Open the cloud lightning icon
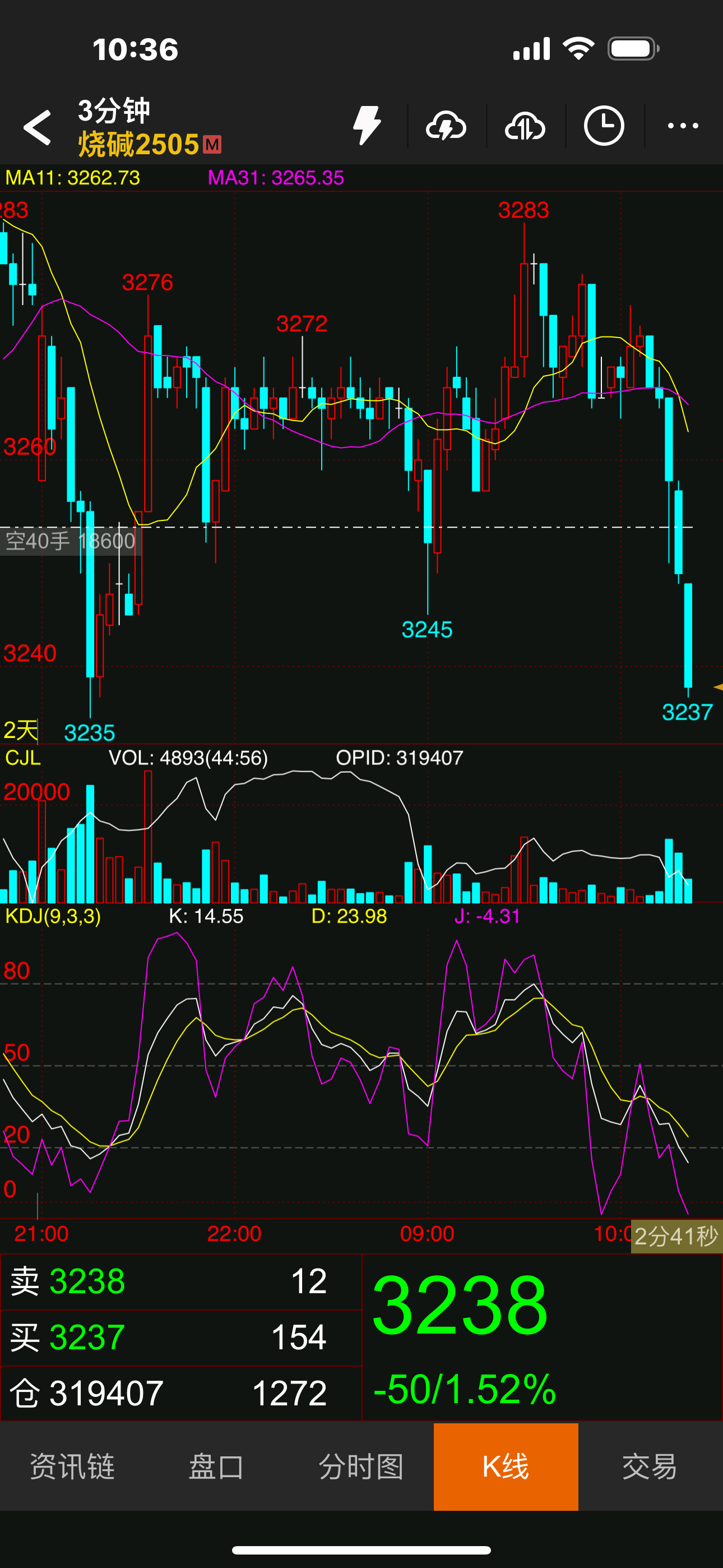Screen dimensions: 723x1568 [x=446, y=126]
